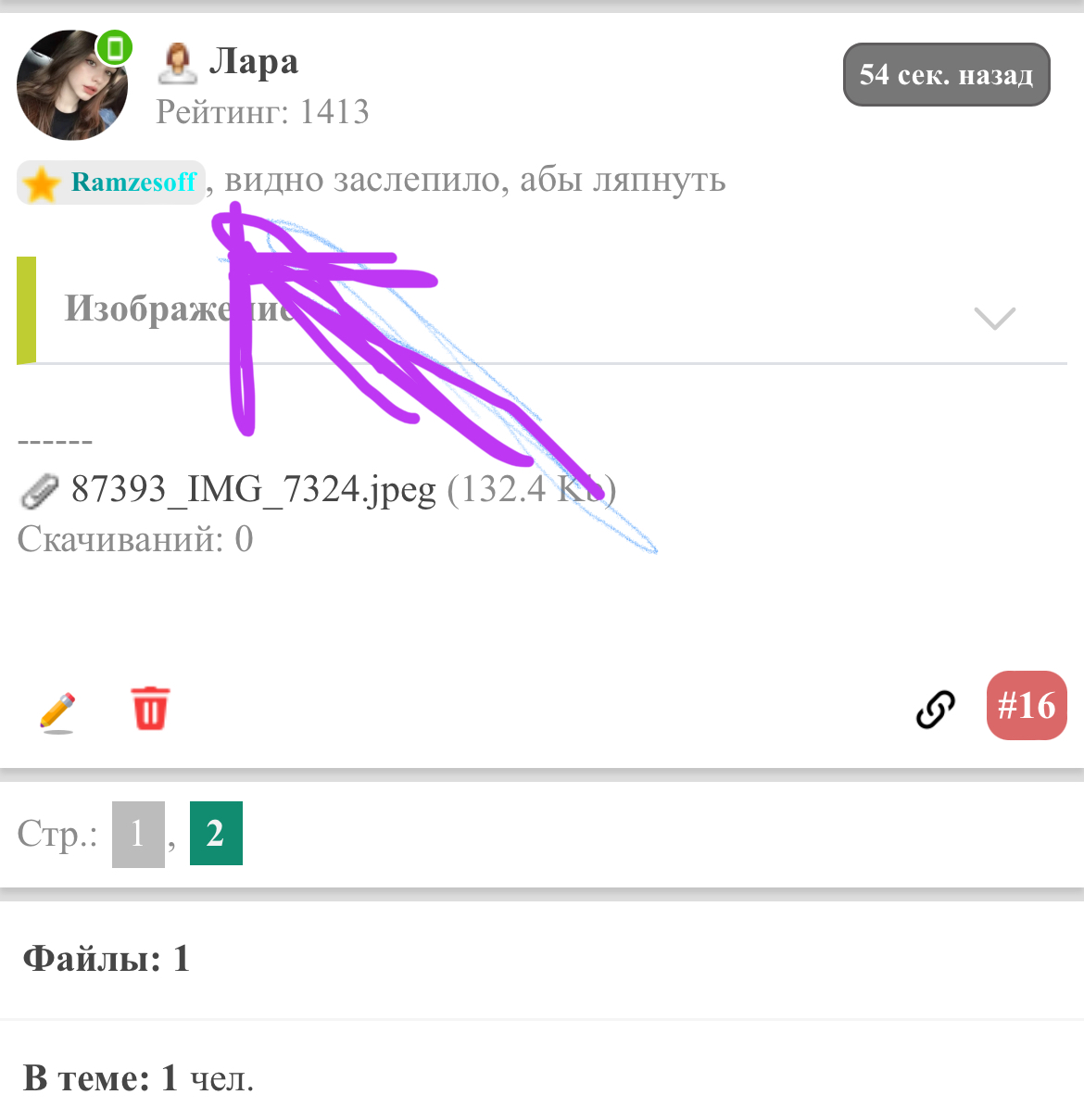Download attachment 87393_IMG_7324.jpeg
The height and width of the screenshot is (1120, 1084).
[252, 489]
